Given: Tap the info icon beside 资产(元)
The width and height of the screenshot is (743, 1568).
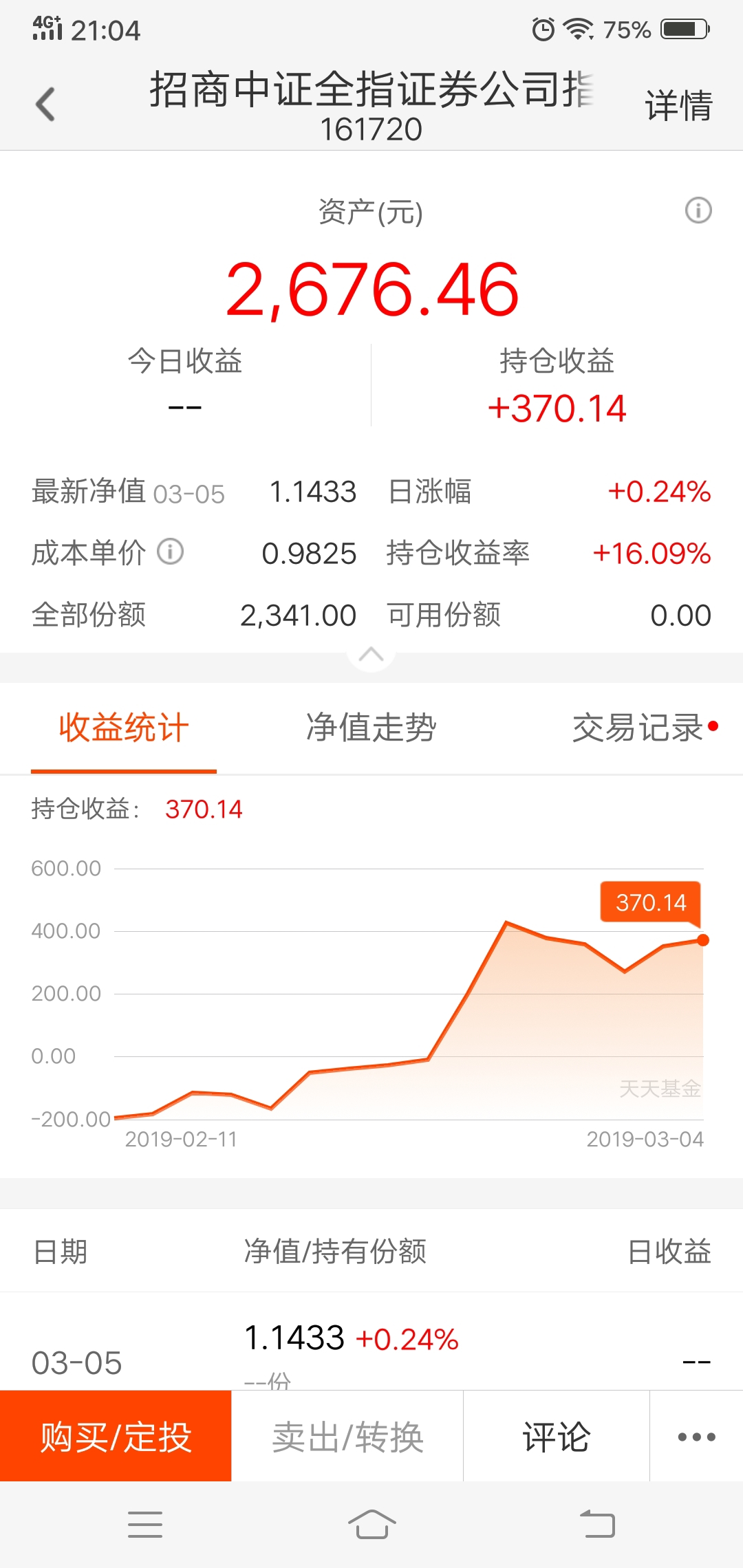Looking at the screenshot, I should click(698, 210).
